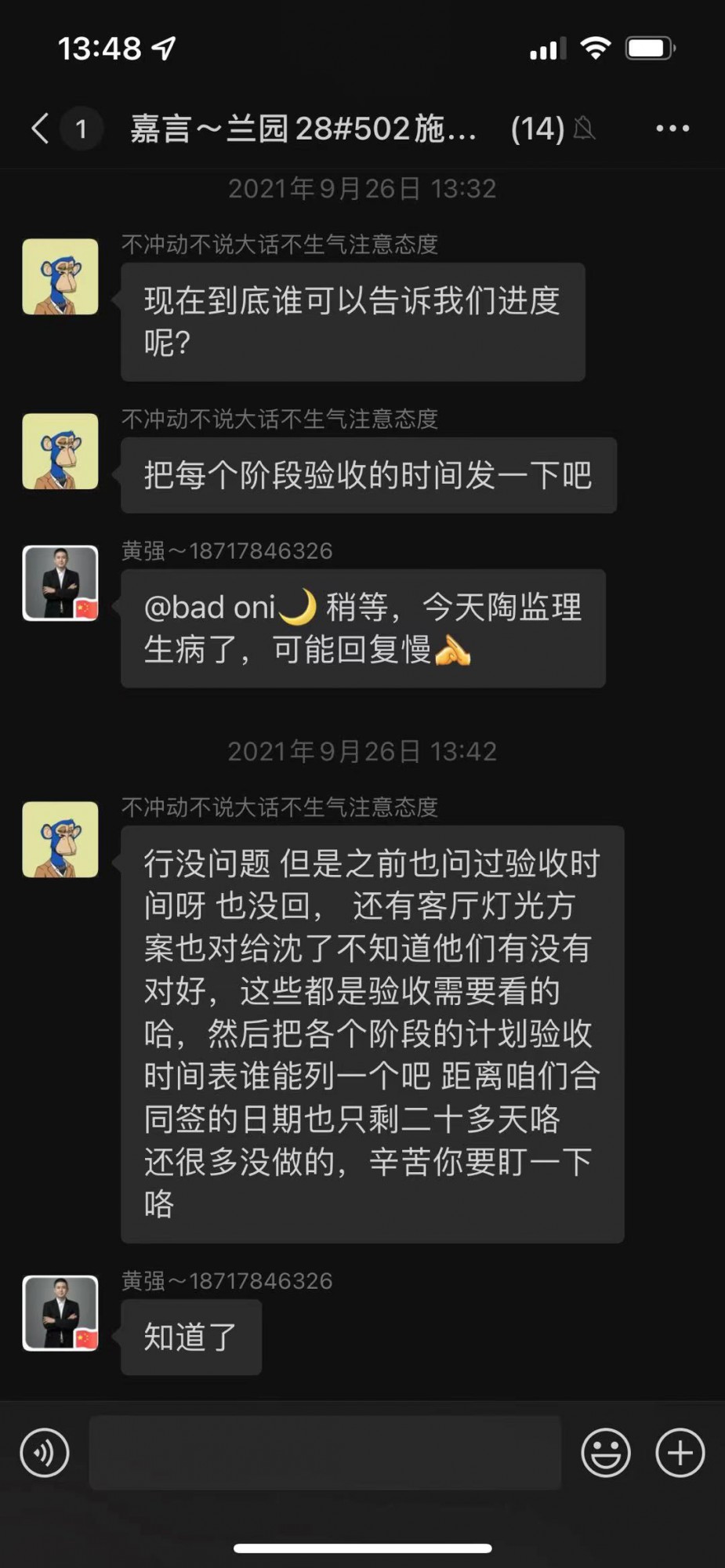Screen dimensions: 725x1568
Task: Open ape avatar beside the 行没问题 message
Action: 60,839
